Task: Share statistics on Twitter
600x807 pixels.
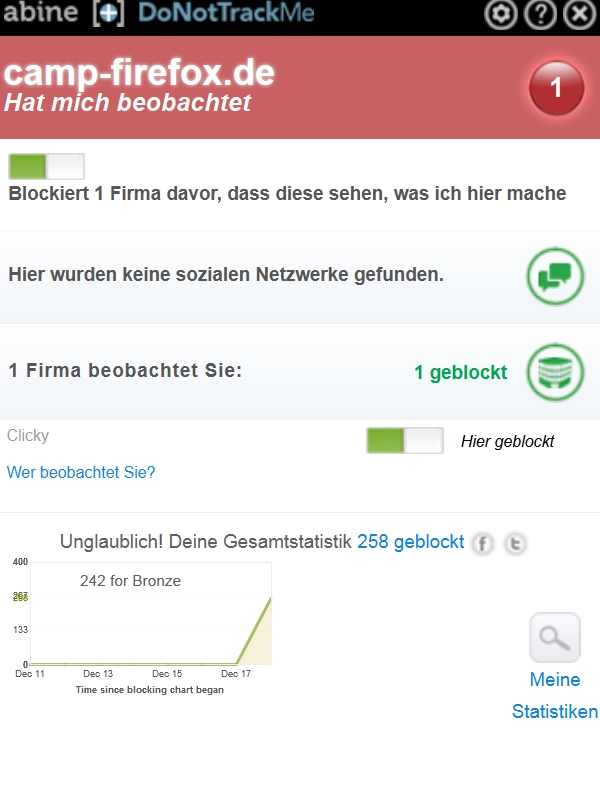Action: [515, 544]
